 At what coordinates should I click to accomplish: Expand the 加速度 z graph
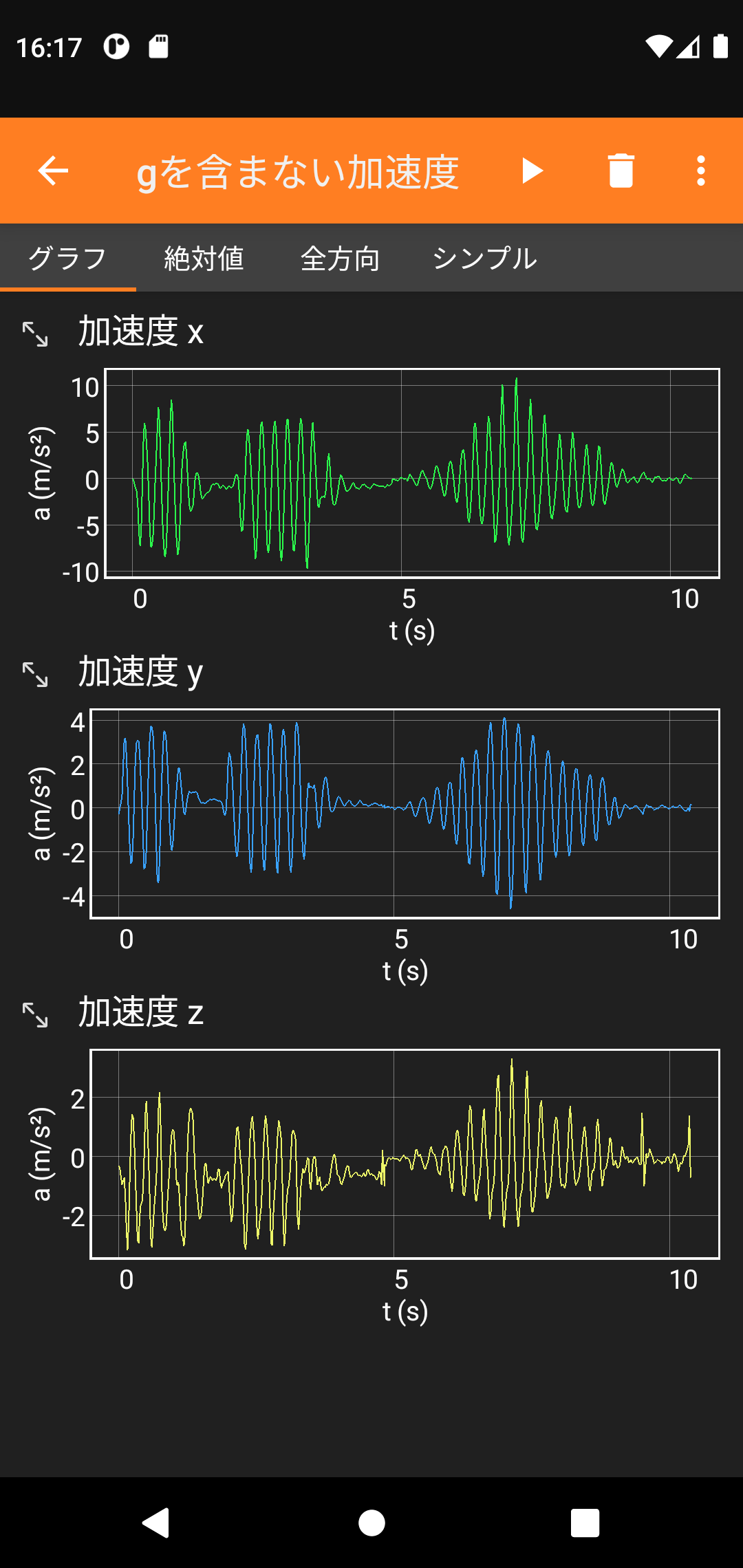[x=35, y=1014]
